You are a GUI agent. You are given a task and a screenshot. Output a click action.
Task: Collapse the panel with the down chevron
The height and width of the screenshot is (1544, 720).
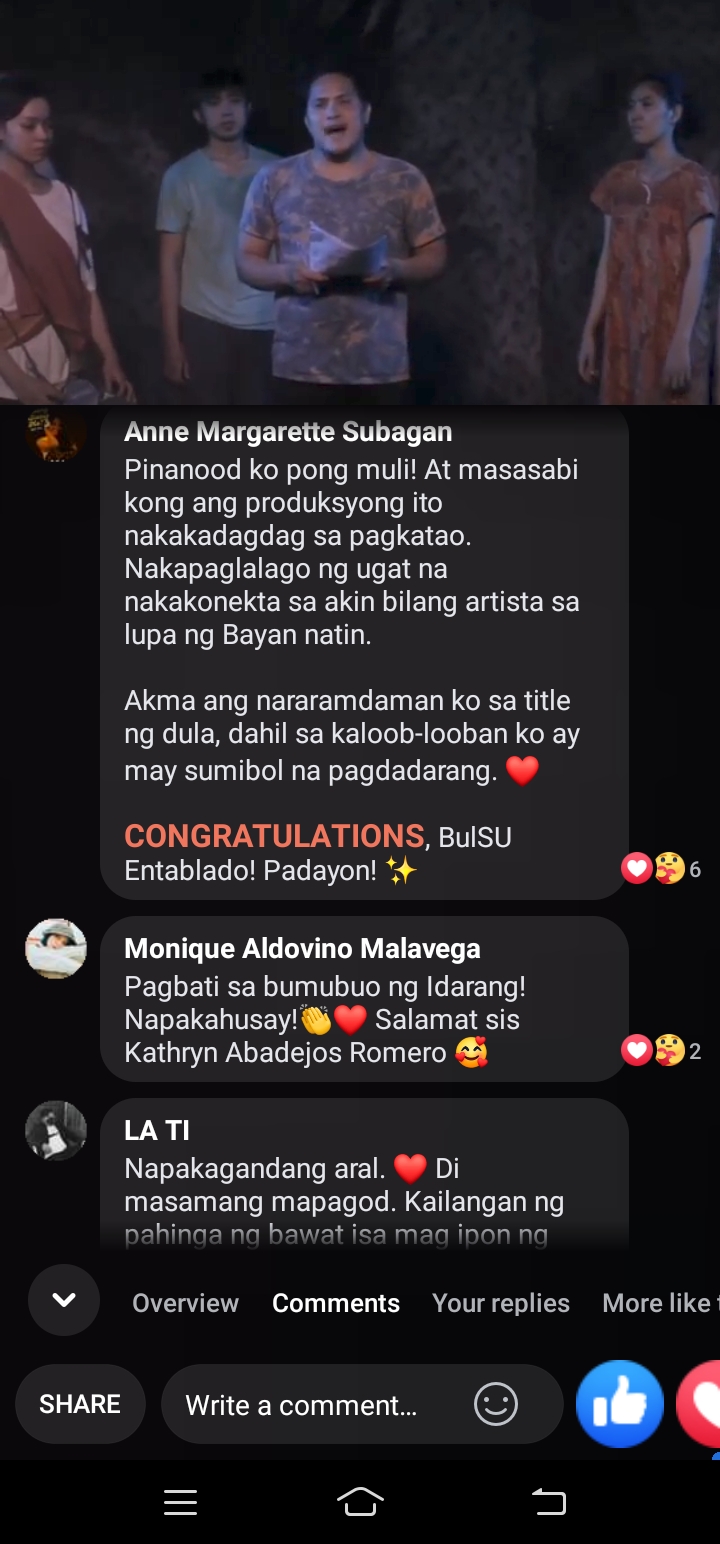[x=64, y=1300]
